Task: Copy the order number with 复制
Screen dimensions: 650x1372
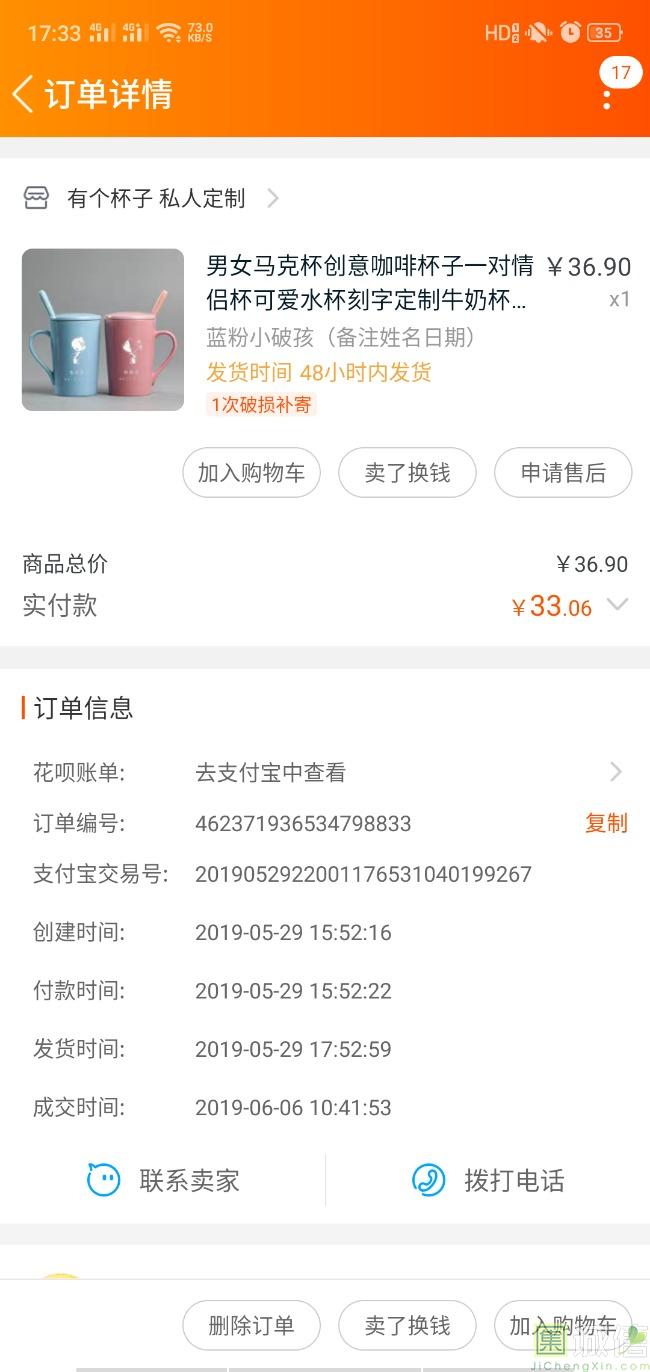Action: [606, 823]
